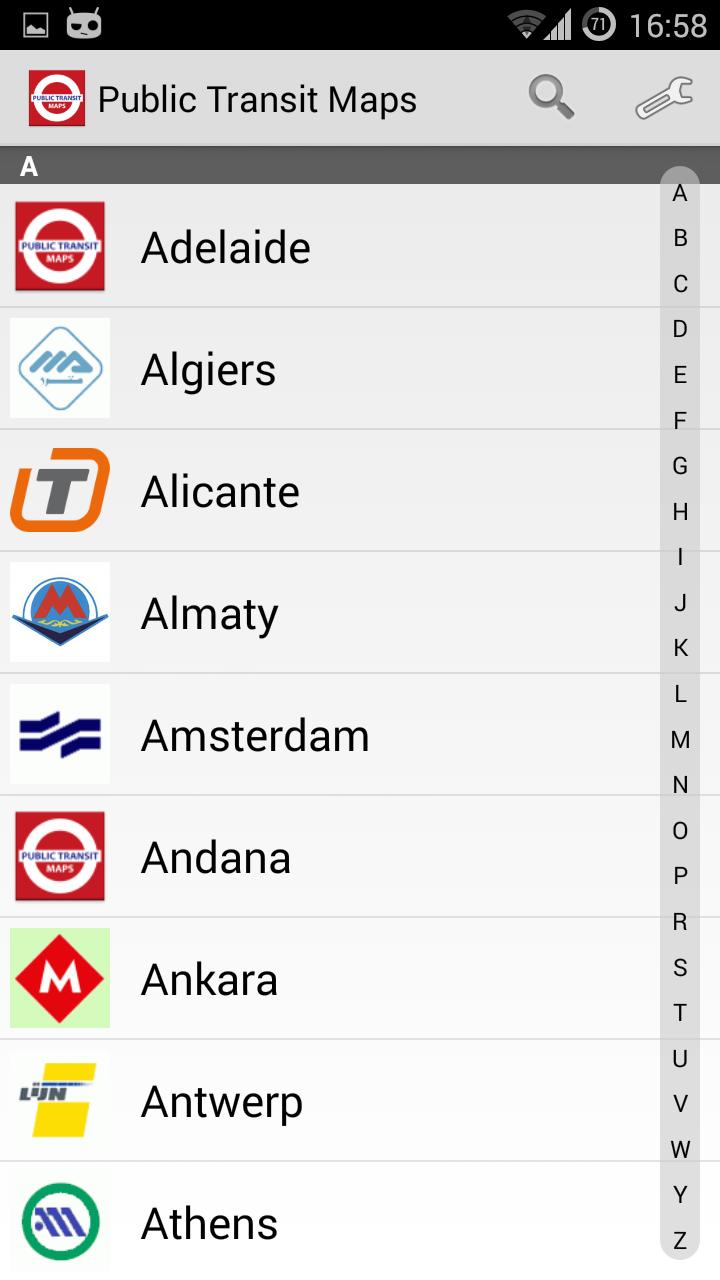Open Alicante in the list
Image resolution: width=720 pixels, height=1280 pixels.
(330, 491)
